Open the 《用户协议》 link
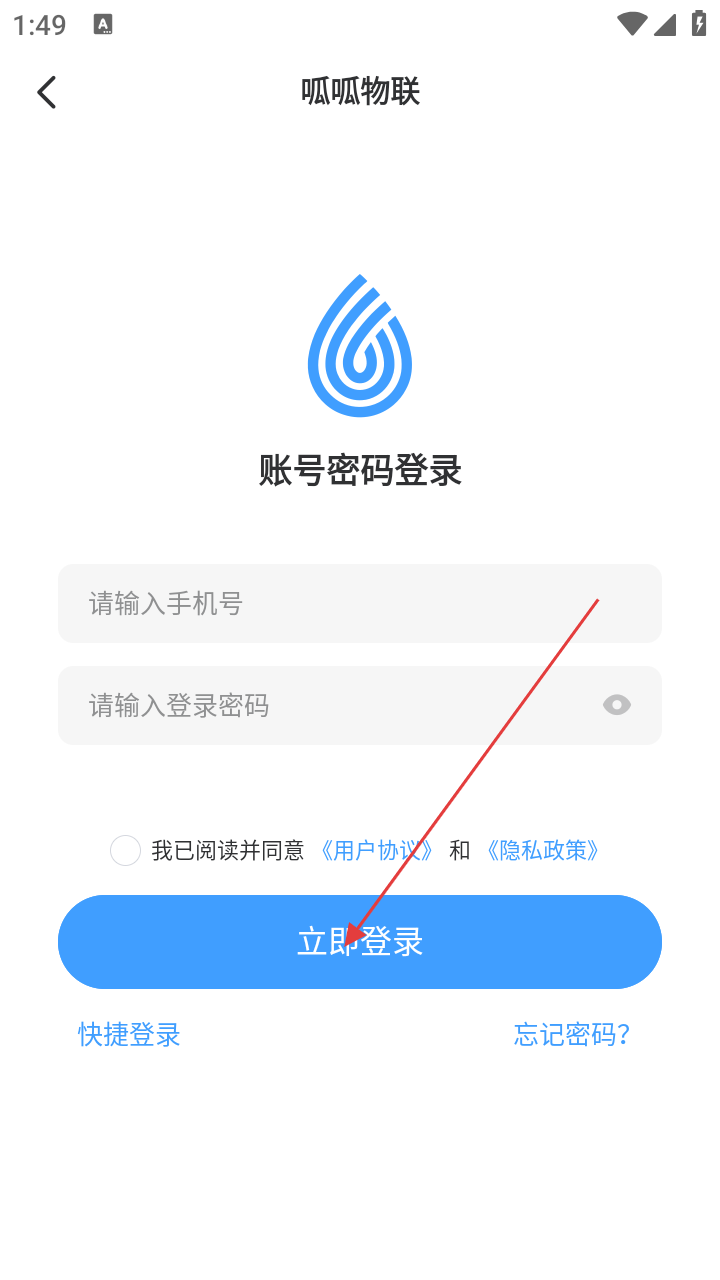This screenshot has height=1280, width=720. 376,851
